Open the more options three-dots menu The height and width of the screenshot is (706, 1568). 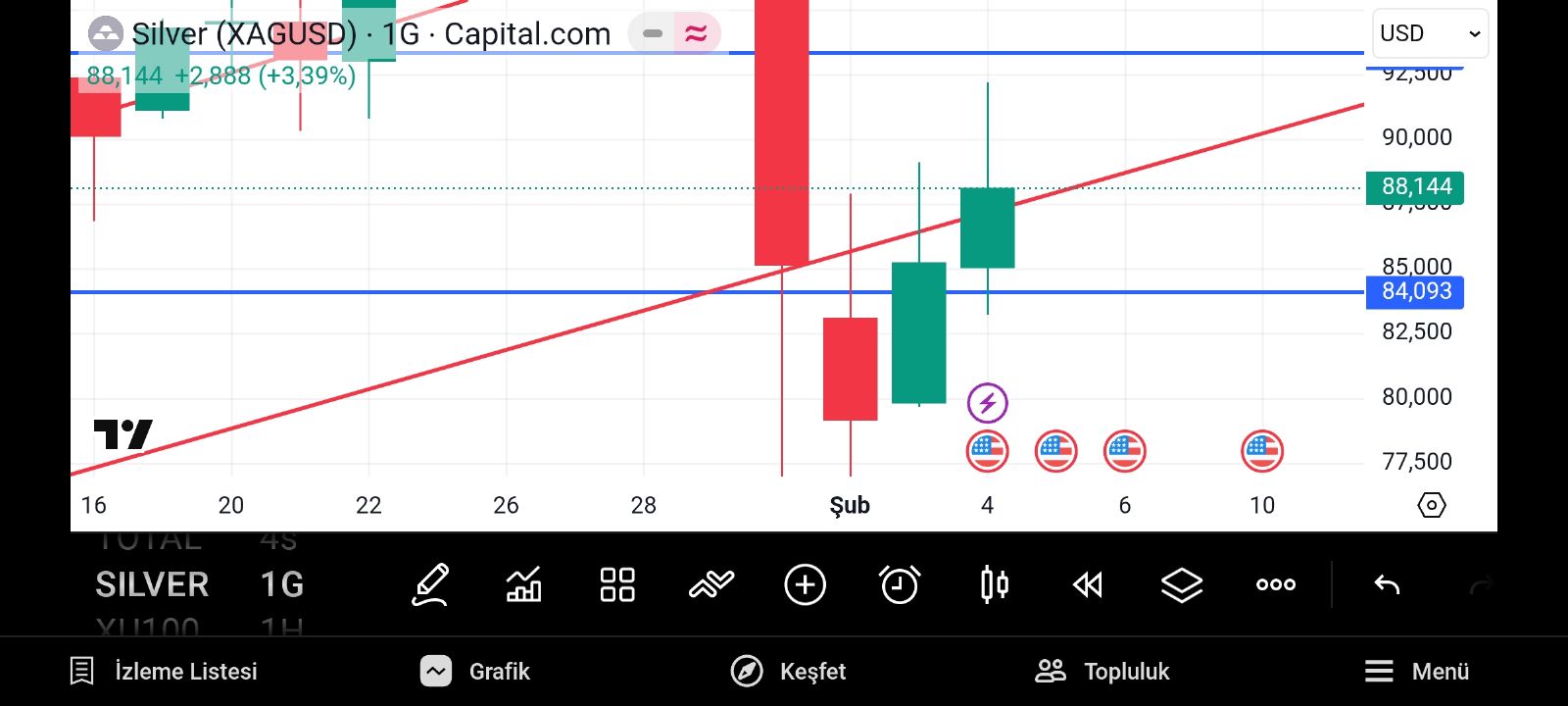coord(1276,585)
